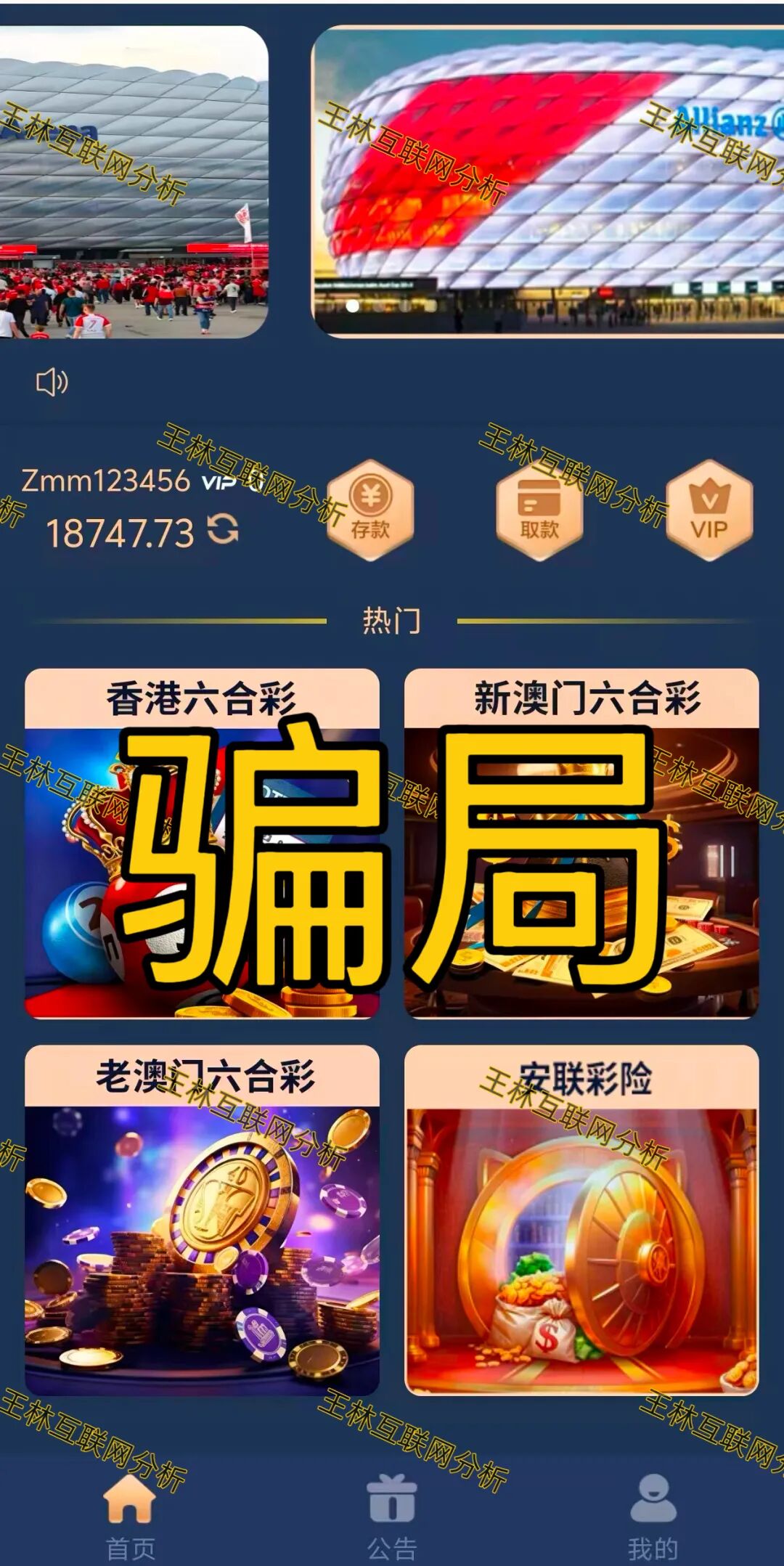Open the 老澳门六合彩 game card
The height and width of the screenshot is (1566, 784).
(202, 1221)
